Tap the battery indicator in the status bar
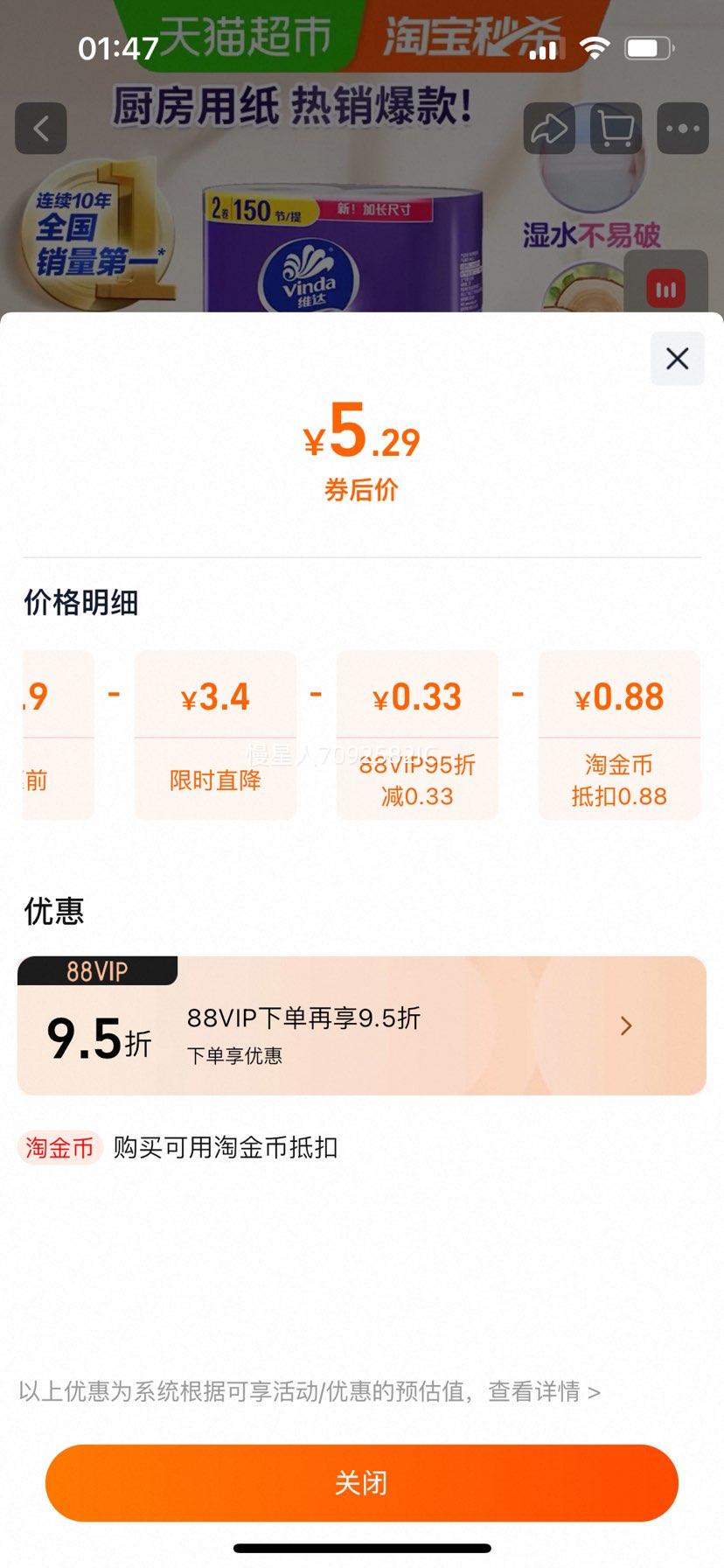The image size is (724, 1568). click(x=647, y=48)
